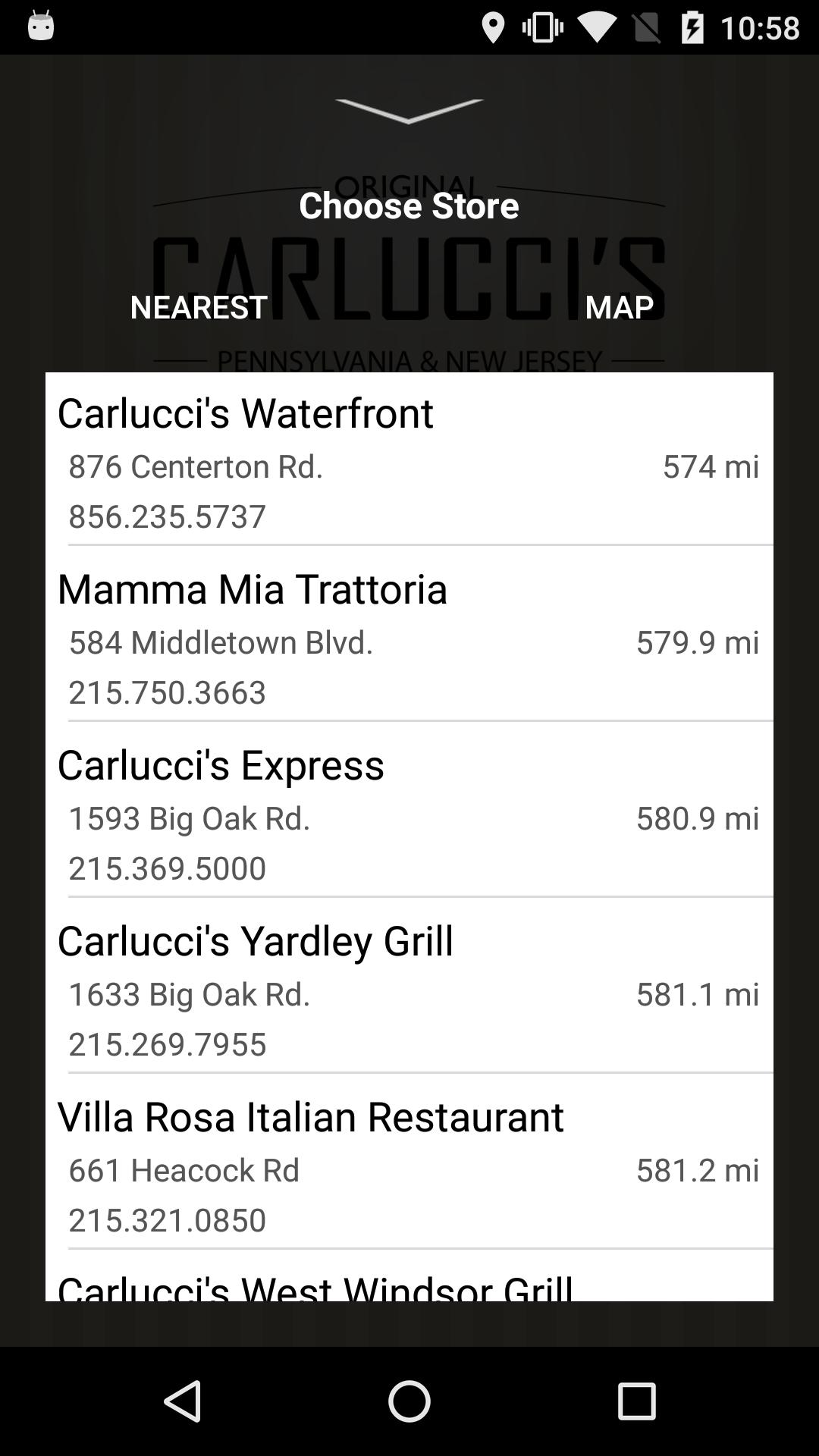Choose Carlucci's West Windsor Grill
The height and width of the screenshot is (1456, 819).
[x=409, y=1277]
